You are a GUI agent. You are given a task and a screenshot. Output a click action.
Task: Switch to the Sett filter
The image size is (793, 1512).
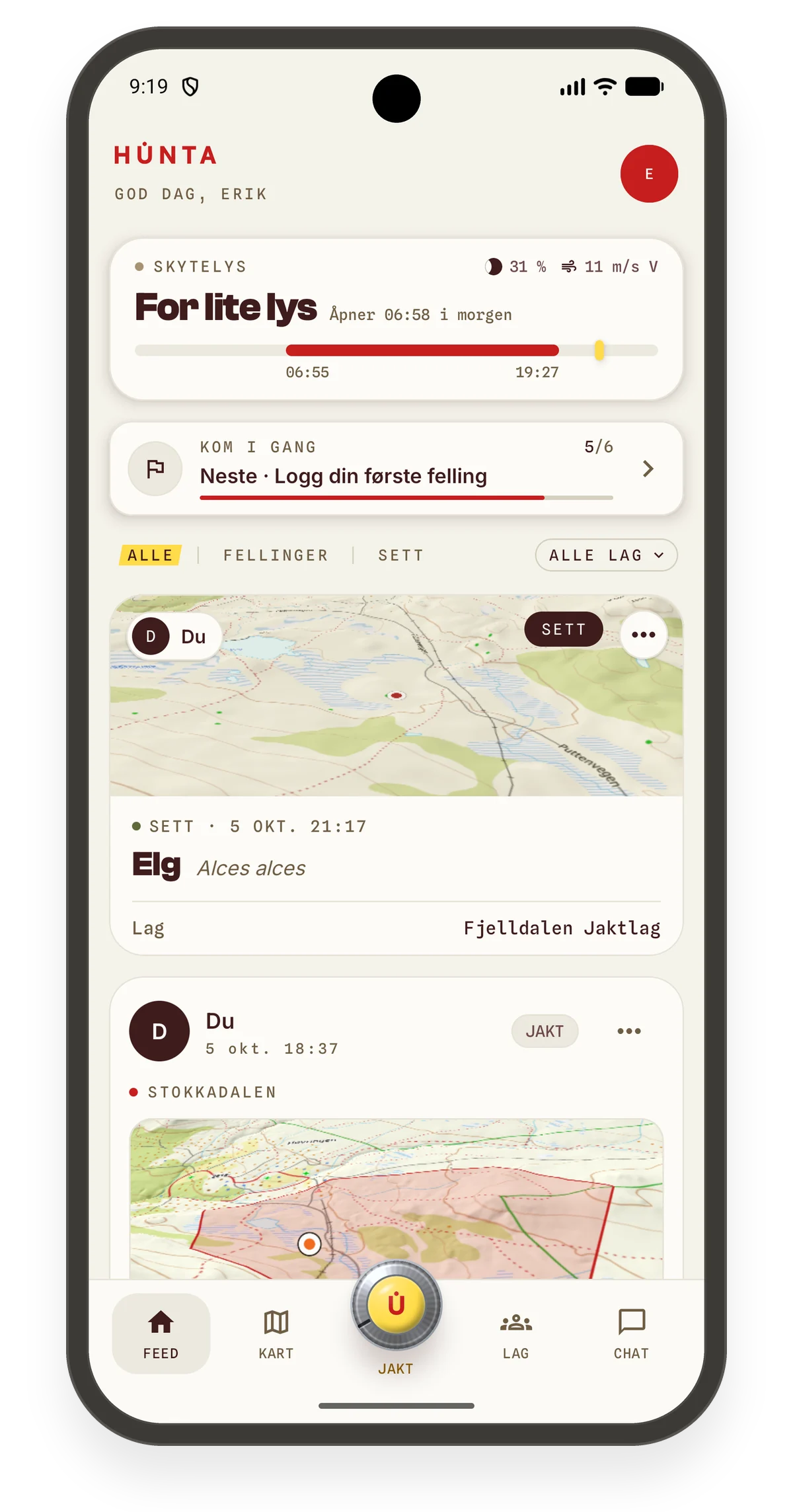point(400,555)
